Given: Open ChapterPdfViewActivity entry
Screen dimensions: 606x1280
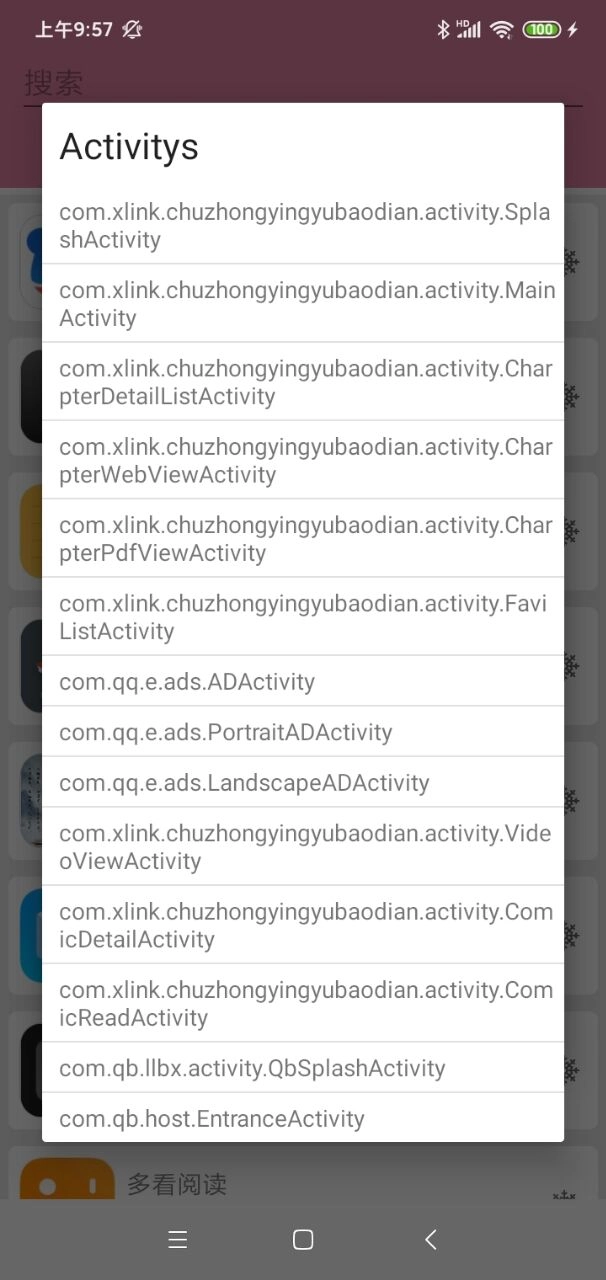Looking at the screenshot, I should pyautogui.click(x=303, y=539).
